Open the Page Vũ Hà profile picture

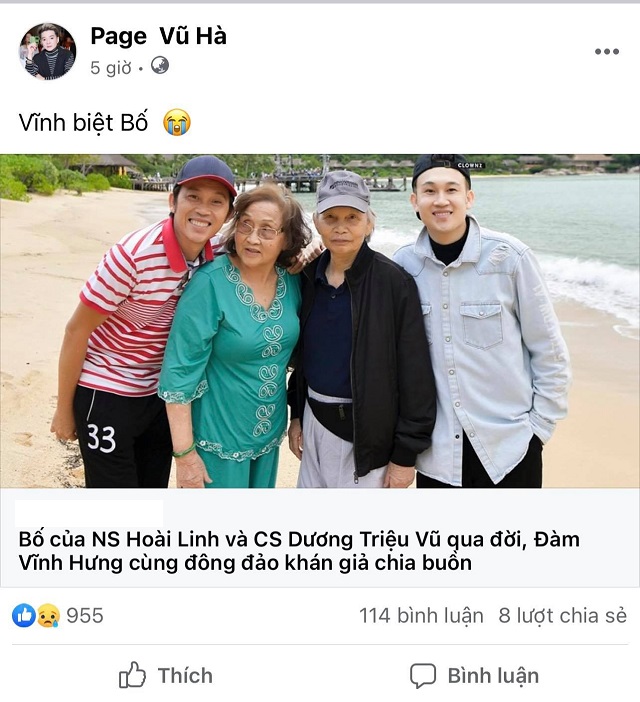click(x=47, y=51)
